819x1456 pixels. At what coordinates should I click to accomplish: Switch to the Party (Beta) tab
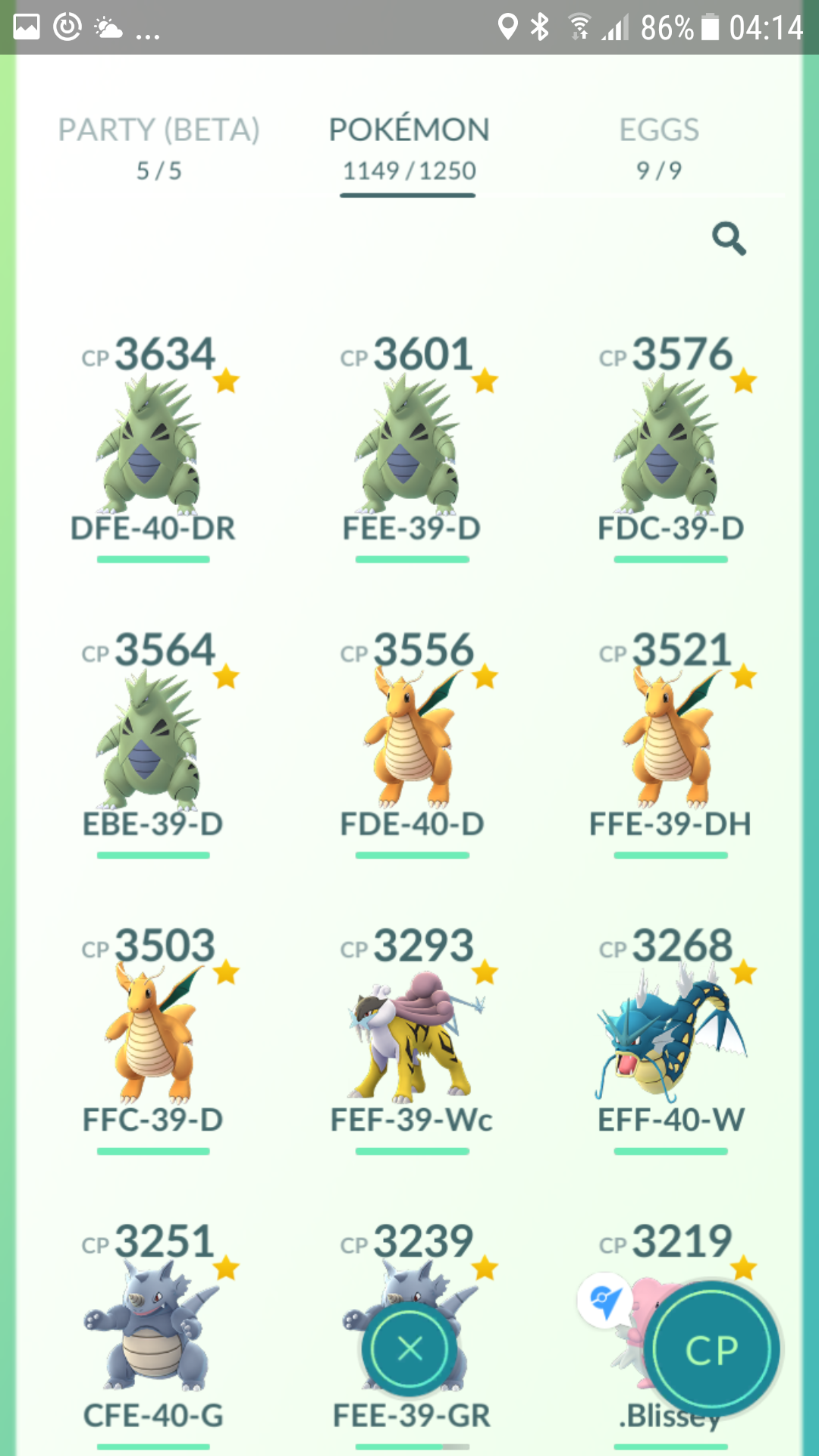point(159,149)
